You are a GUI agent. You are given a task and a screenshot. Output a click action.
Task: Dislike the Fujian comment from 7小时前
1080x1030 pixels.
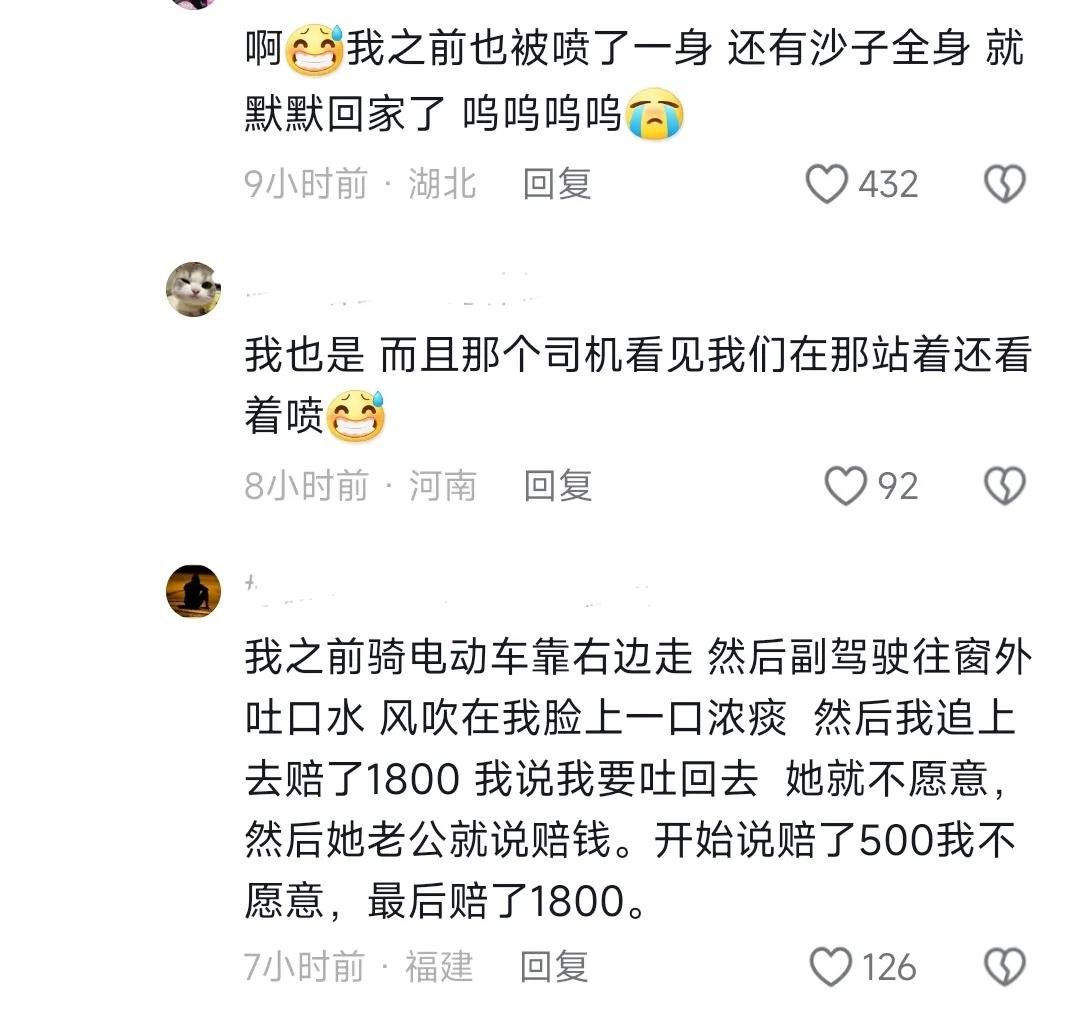[x=1005, y=967]
